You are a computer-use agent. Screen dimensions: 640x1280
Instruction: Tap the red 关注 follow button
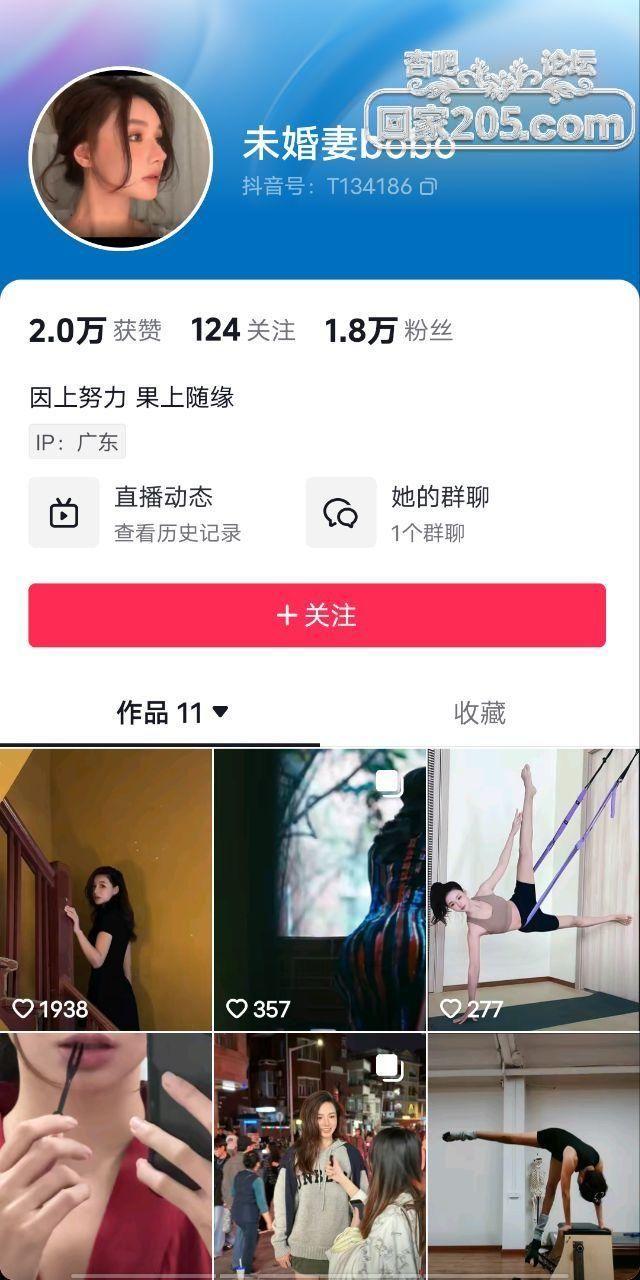click(317, 615)
